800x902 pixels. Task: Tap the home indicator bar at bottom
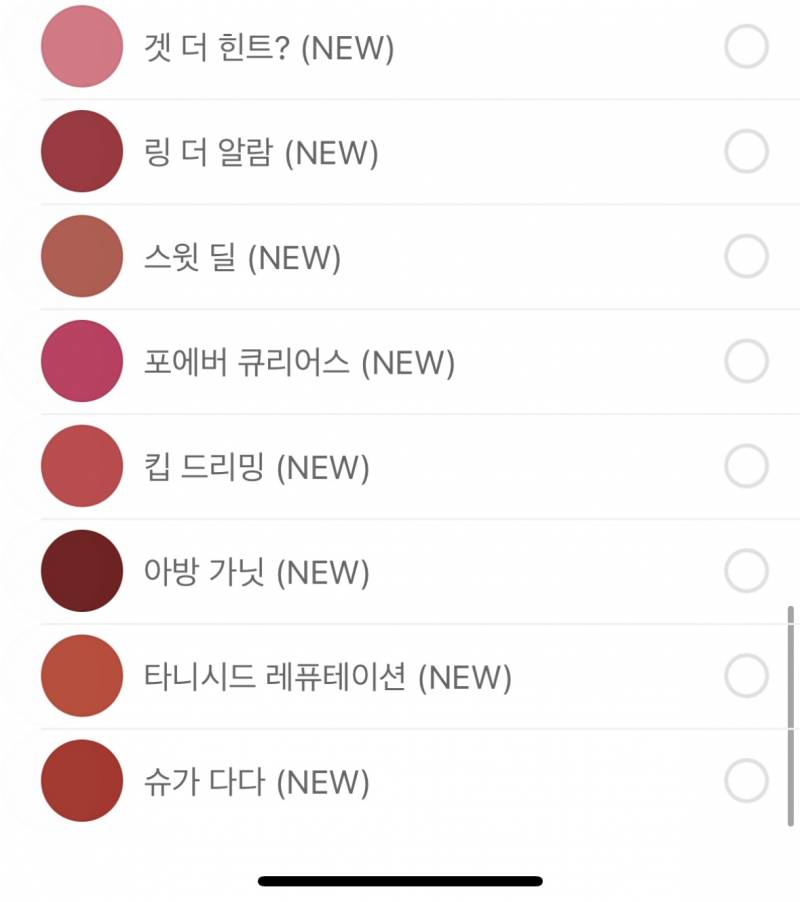(400, 882)
